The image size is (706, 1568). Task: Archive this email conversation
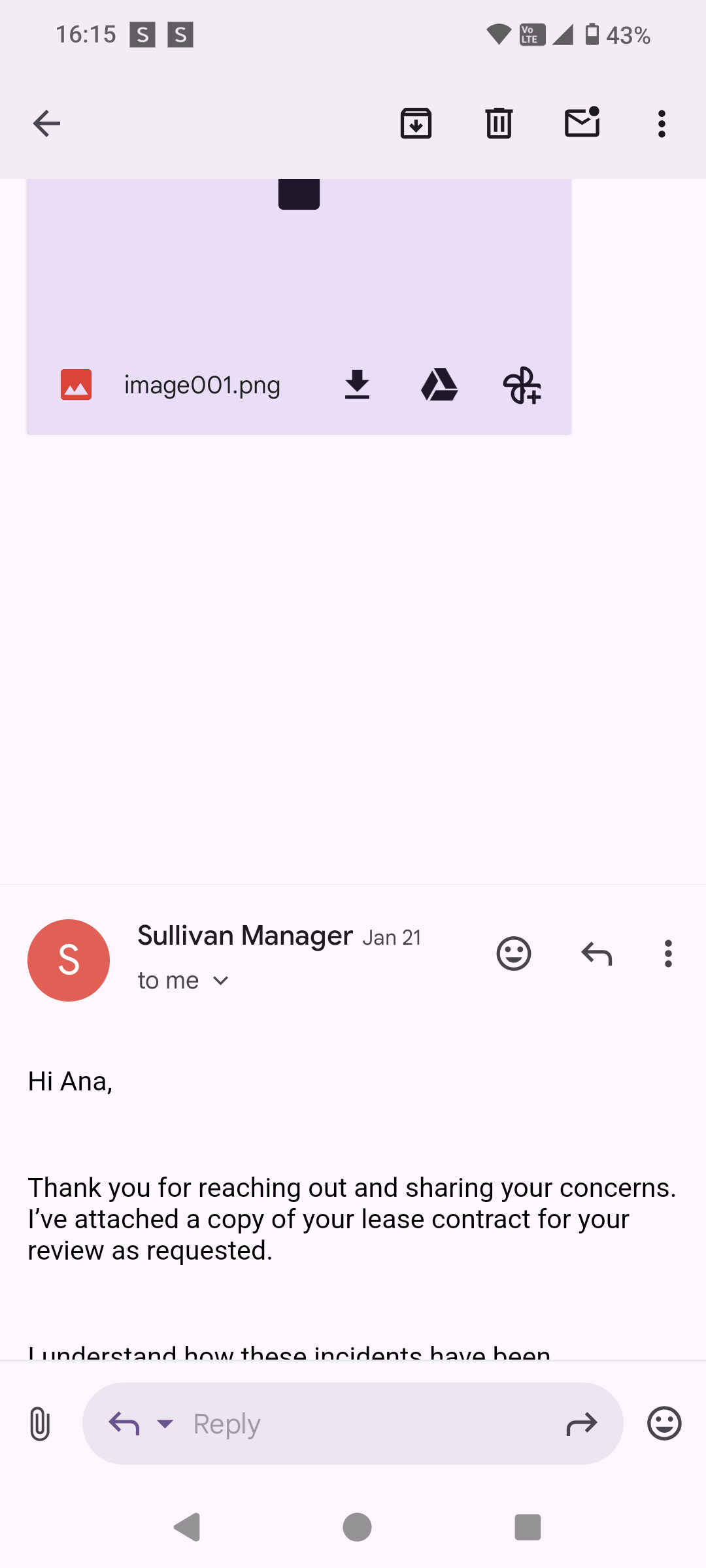pyautogui.click(x=416, y=123)
